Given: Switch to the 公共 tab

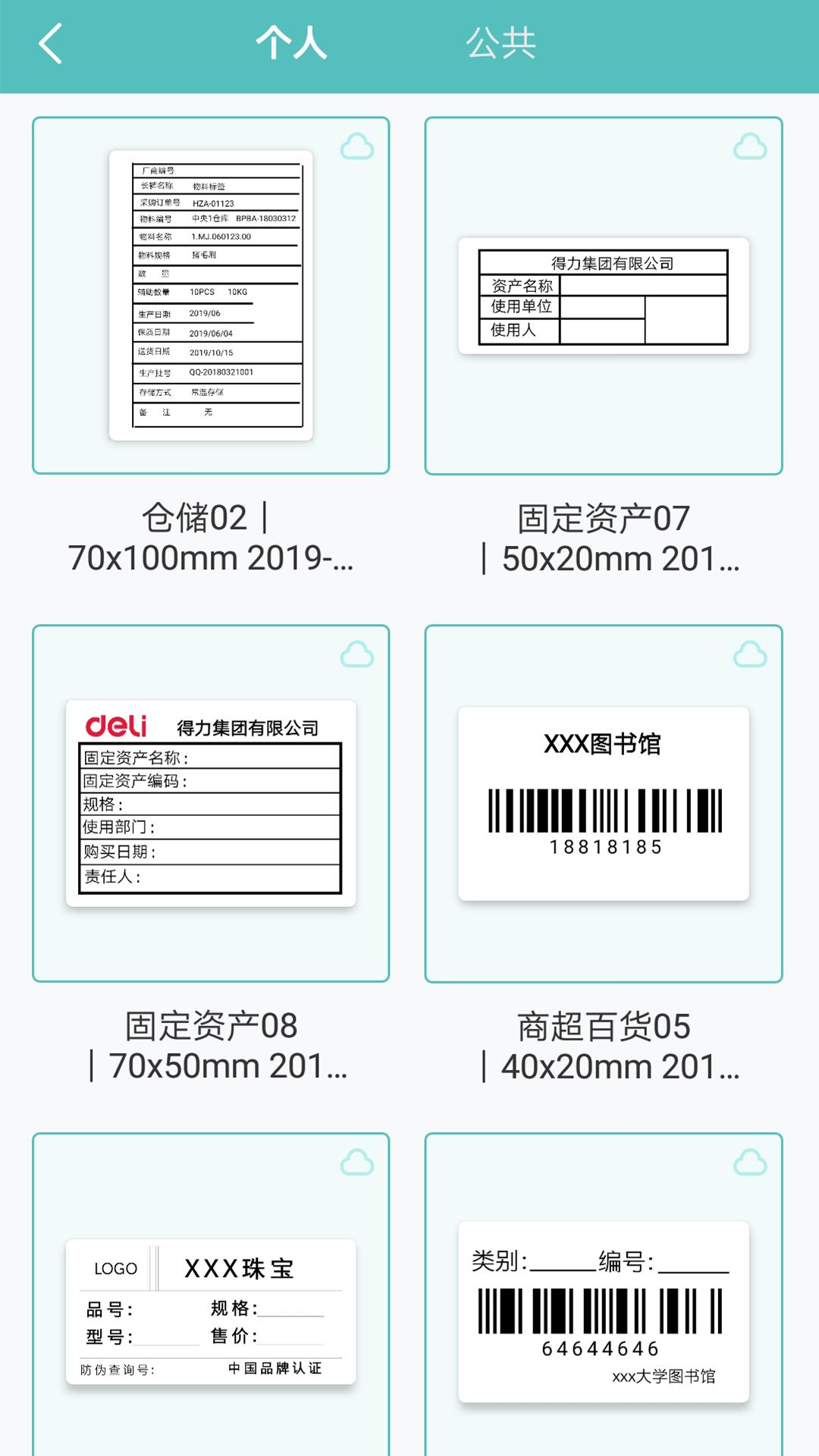Looking at the screenshot, I should (x=503, y=43).
